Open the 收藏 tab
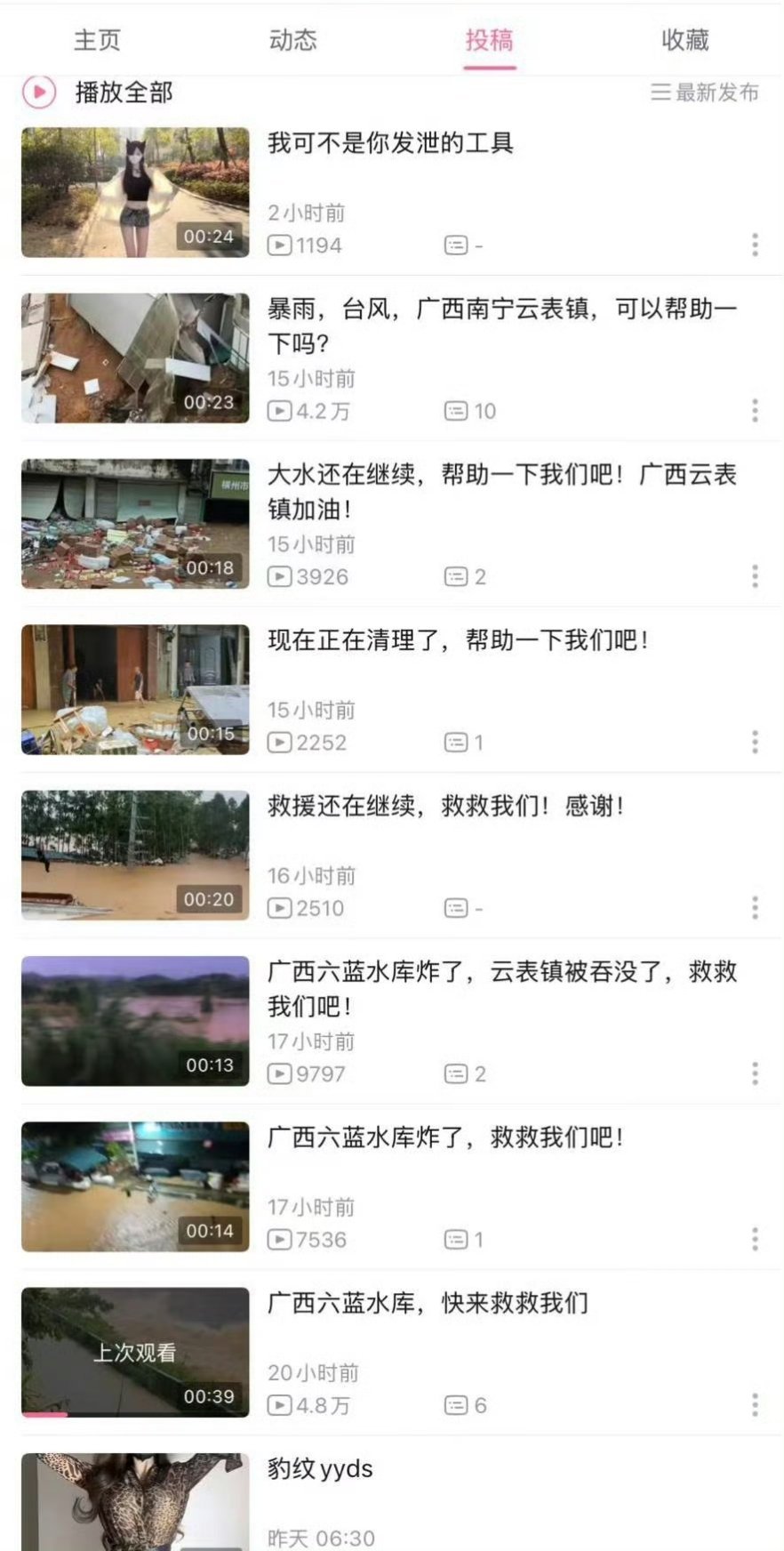 (684, 40)
